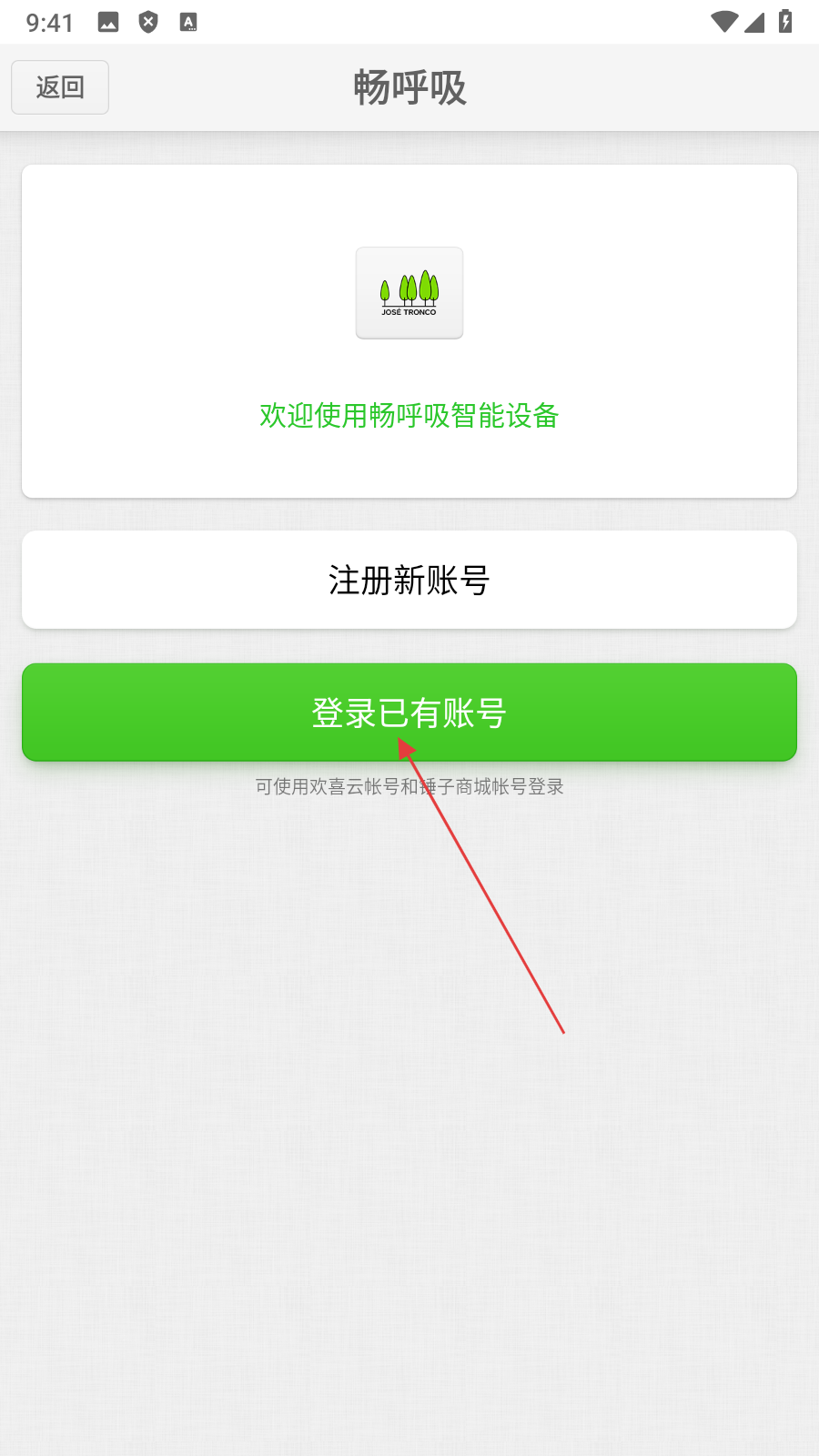This screenshot has height=1456, width=819.
Task: Tap the 返回 back button
Action: pyautogui.click(x=60, y=87)
